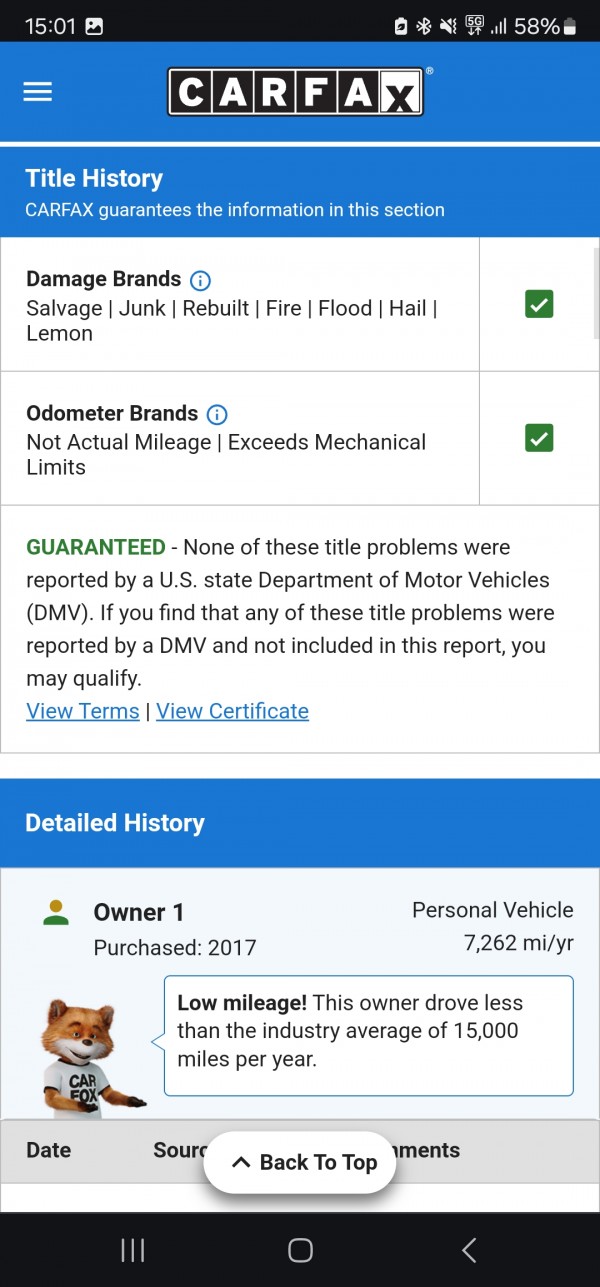Open the hamburger drawer menu
Viewport: 600px width, 1287px height.
pyautogui.click(x=38, y=92)
